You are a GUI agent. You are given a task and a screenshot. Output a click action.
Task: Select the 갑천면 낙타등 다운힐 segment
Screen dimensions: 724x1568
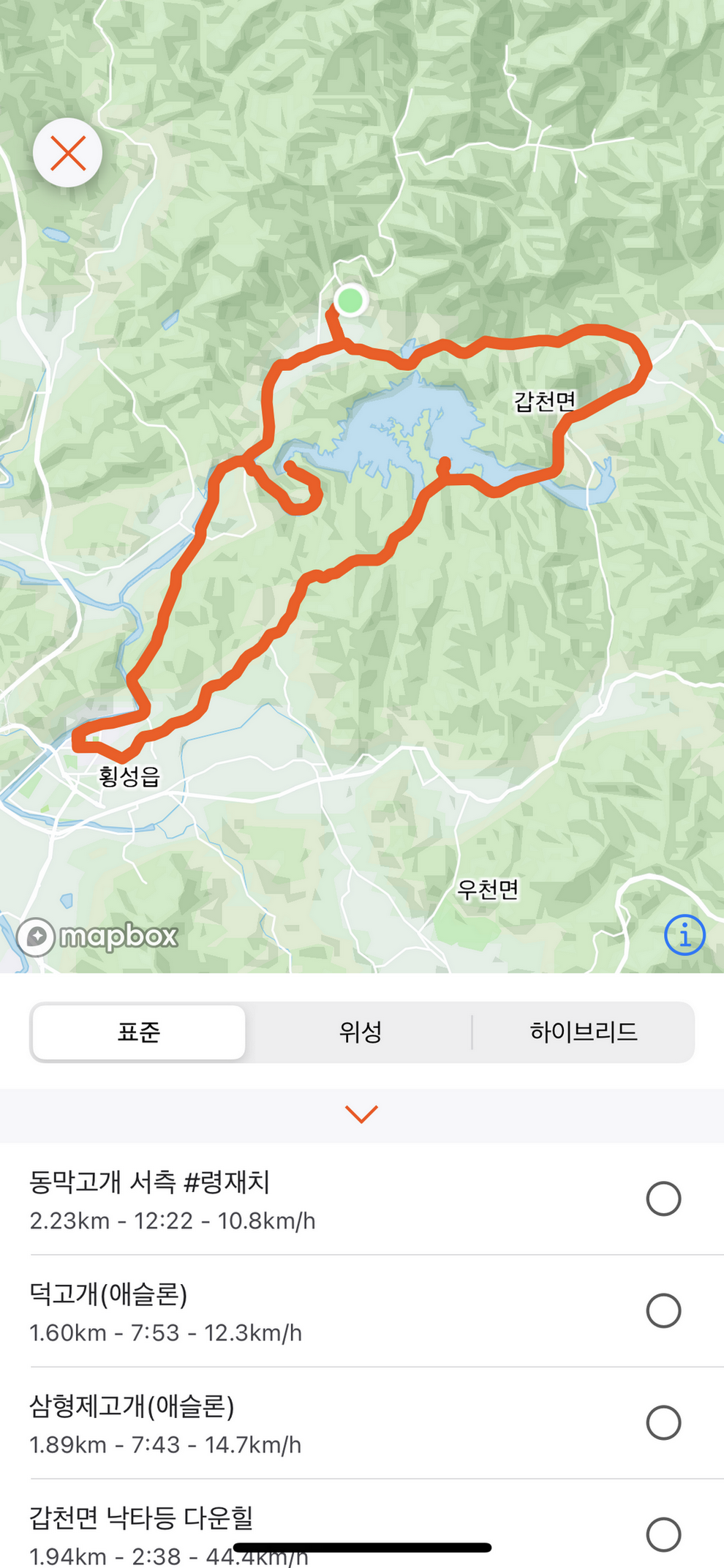click(663, 1534)
